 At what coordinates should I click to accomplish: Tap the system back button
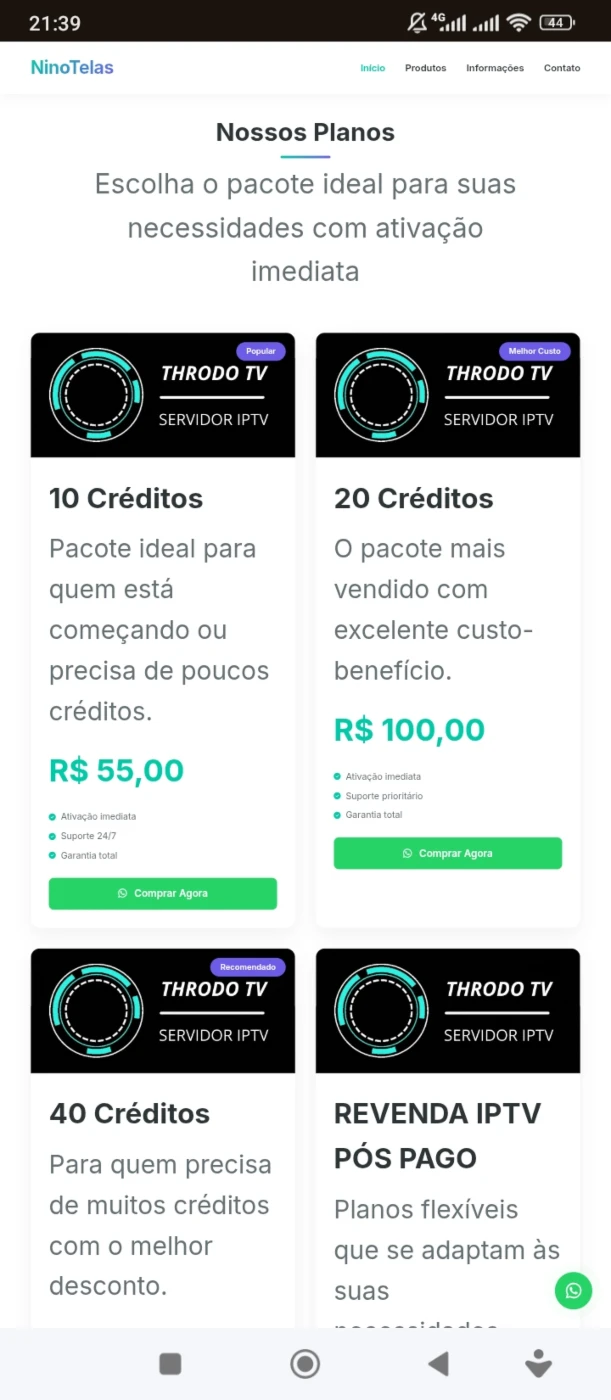(438, 1363)
